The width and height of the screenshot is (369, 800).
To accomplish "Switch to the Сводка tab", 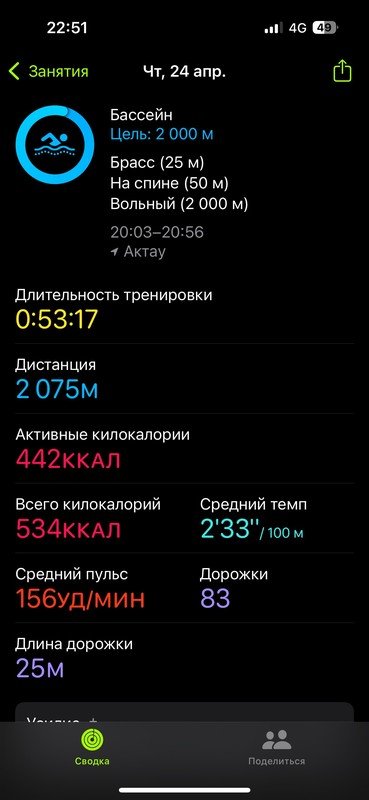I will pos(92,747).
